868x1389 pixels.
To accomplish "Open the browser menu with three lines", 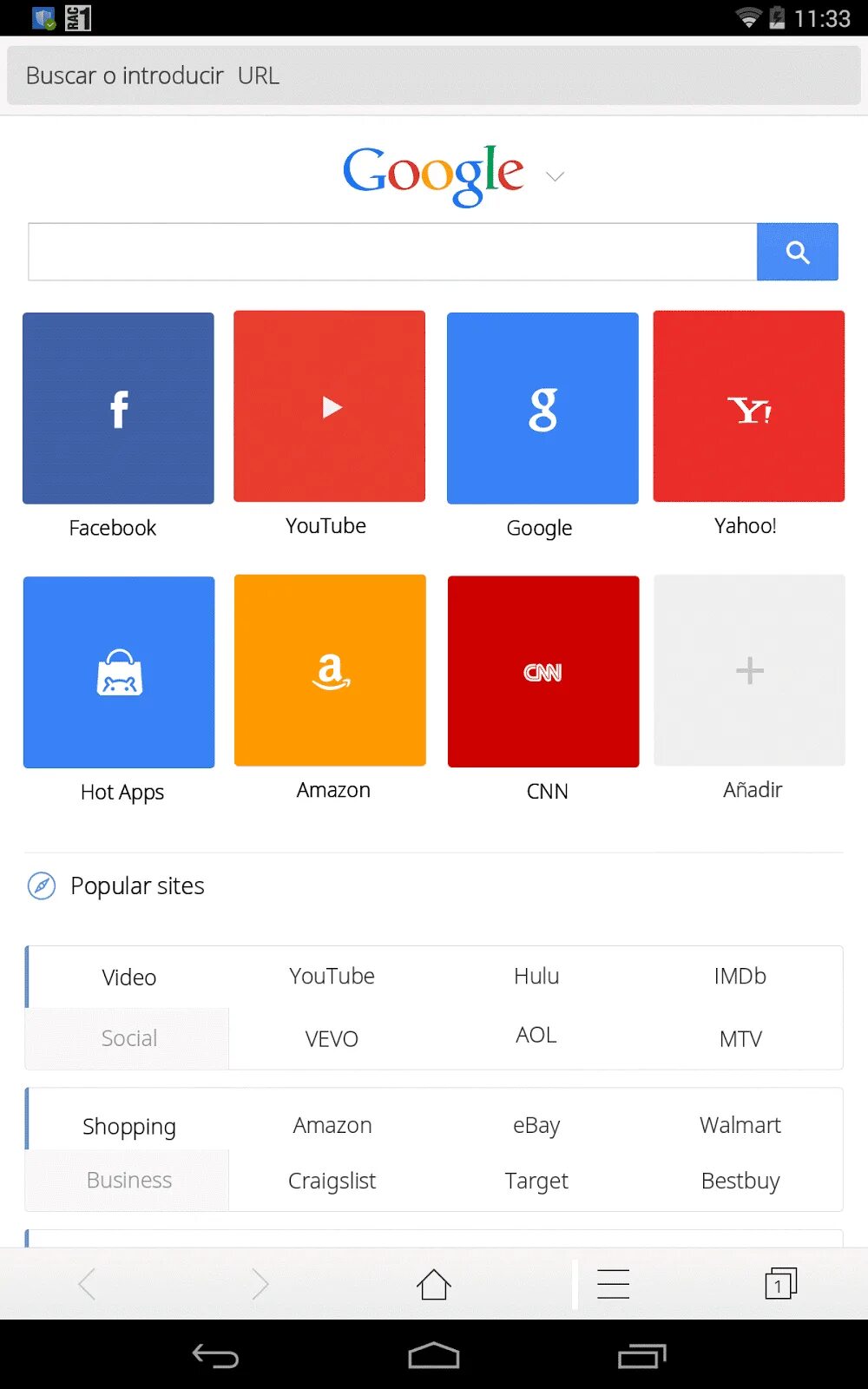I will 614,1284.
